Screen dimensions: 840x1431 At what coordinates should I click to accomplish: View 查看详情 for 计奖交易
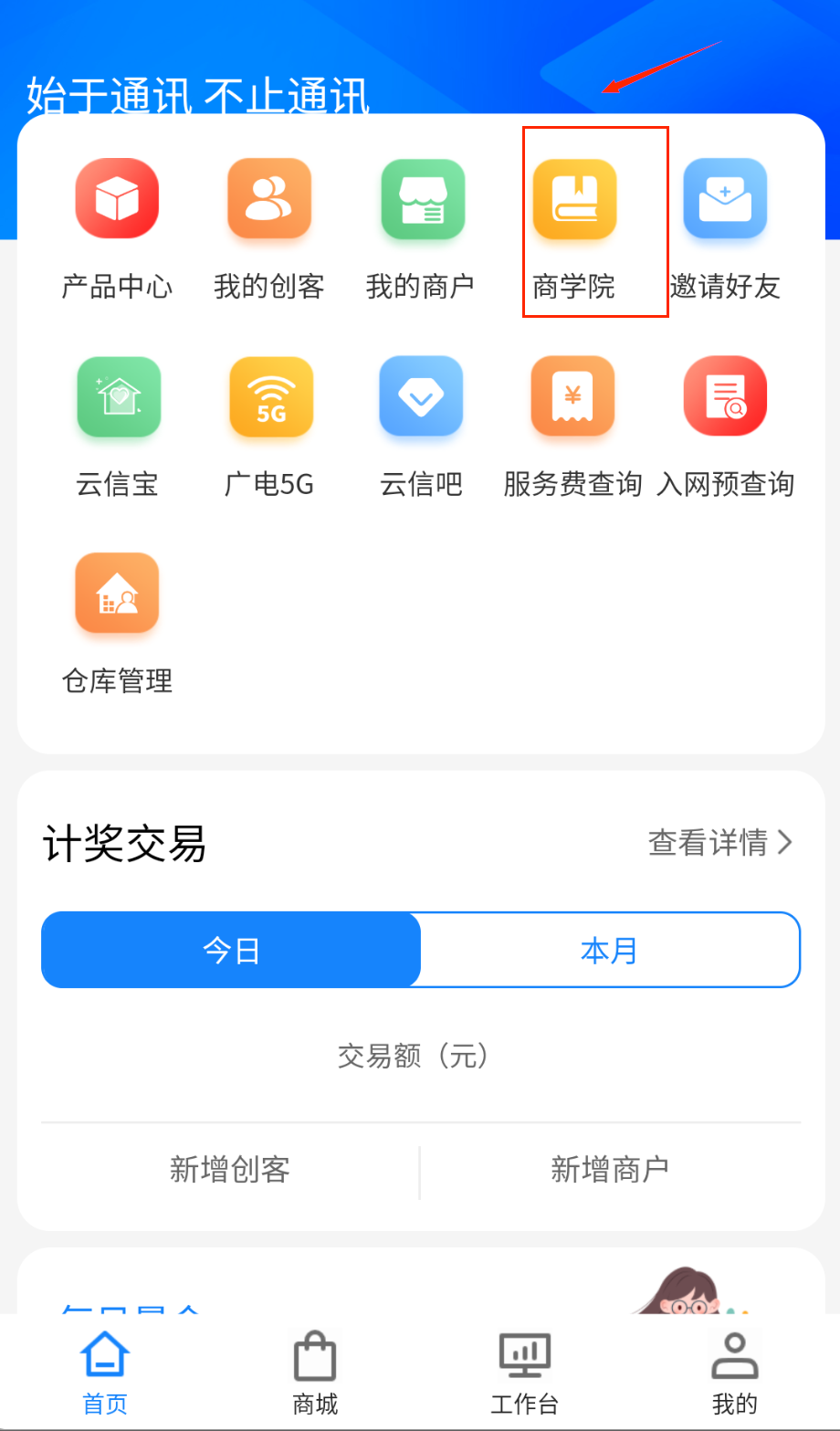point(719,843)
